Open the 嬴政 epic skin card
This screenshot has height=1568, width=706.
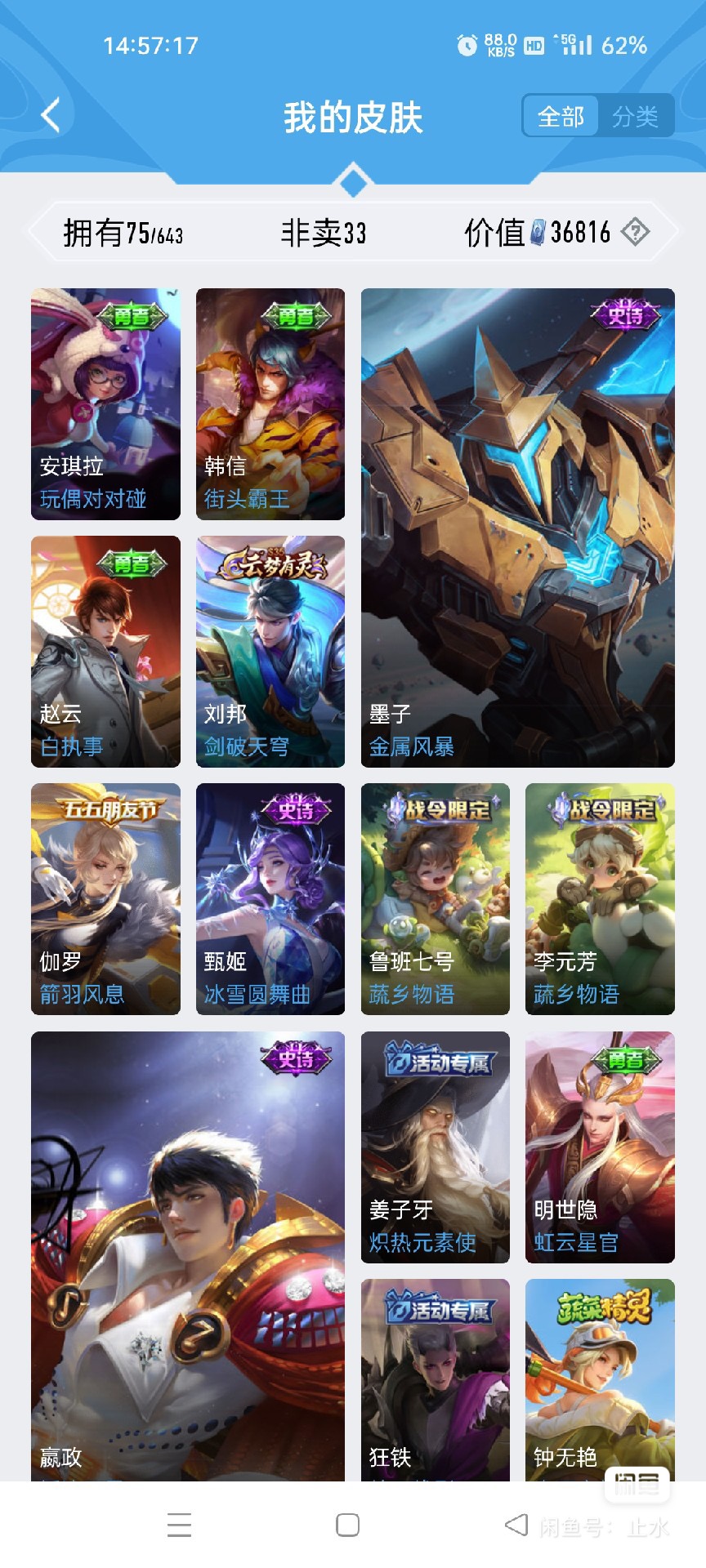(x=188, y=1256)
